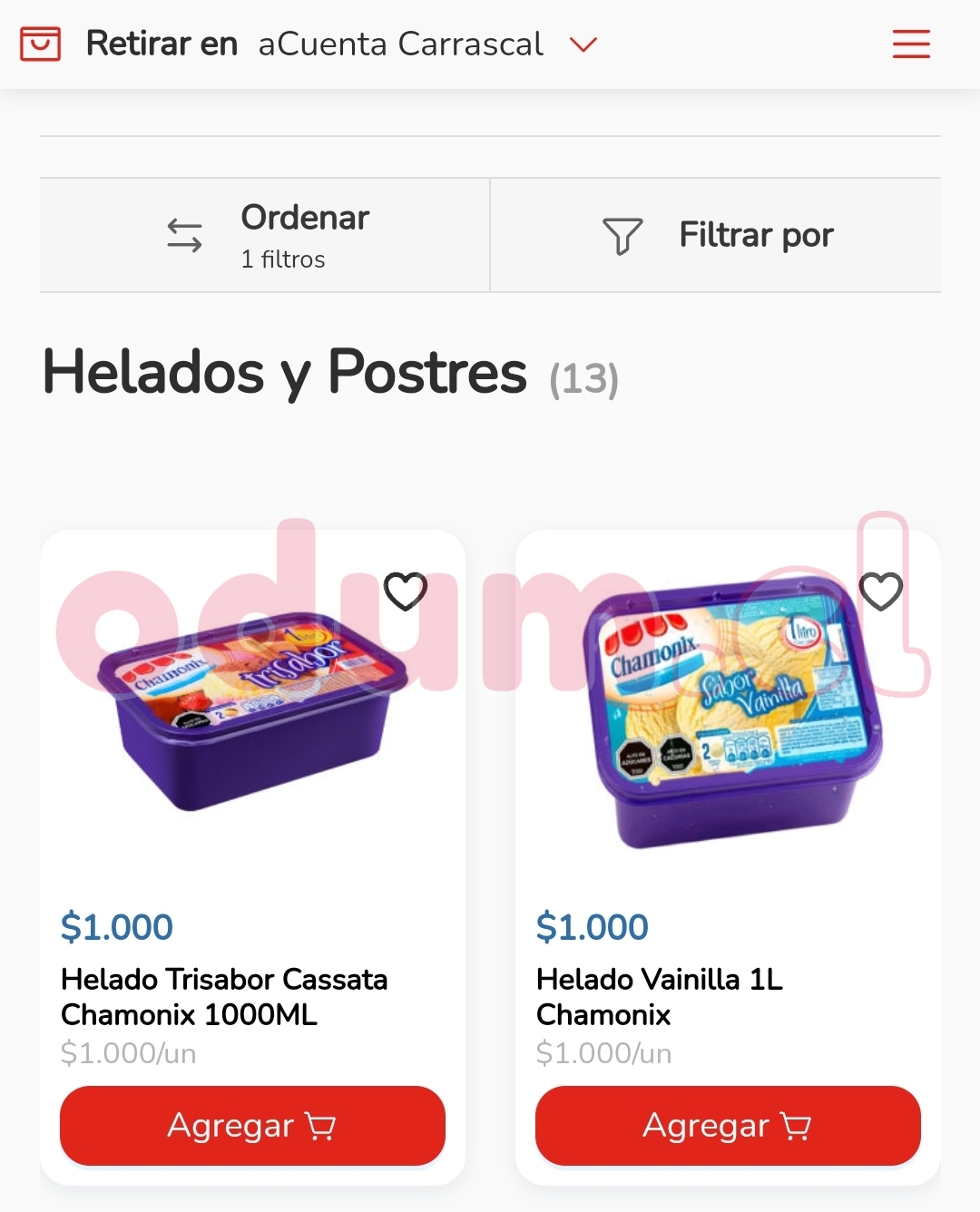980x1212 pixels.
Task: Add Helado Trisabor Cassata to cart
Action: [252, 1125]
